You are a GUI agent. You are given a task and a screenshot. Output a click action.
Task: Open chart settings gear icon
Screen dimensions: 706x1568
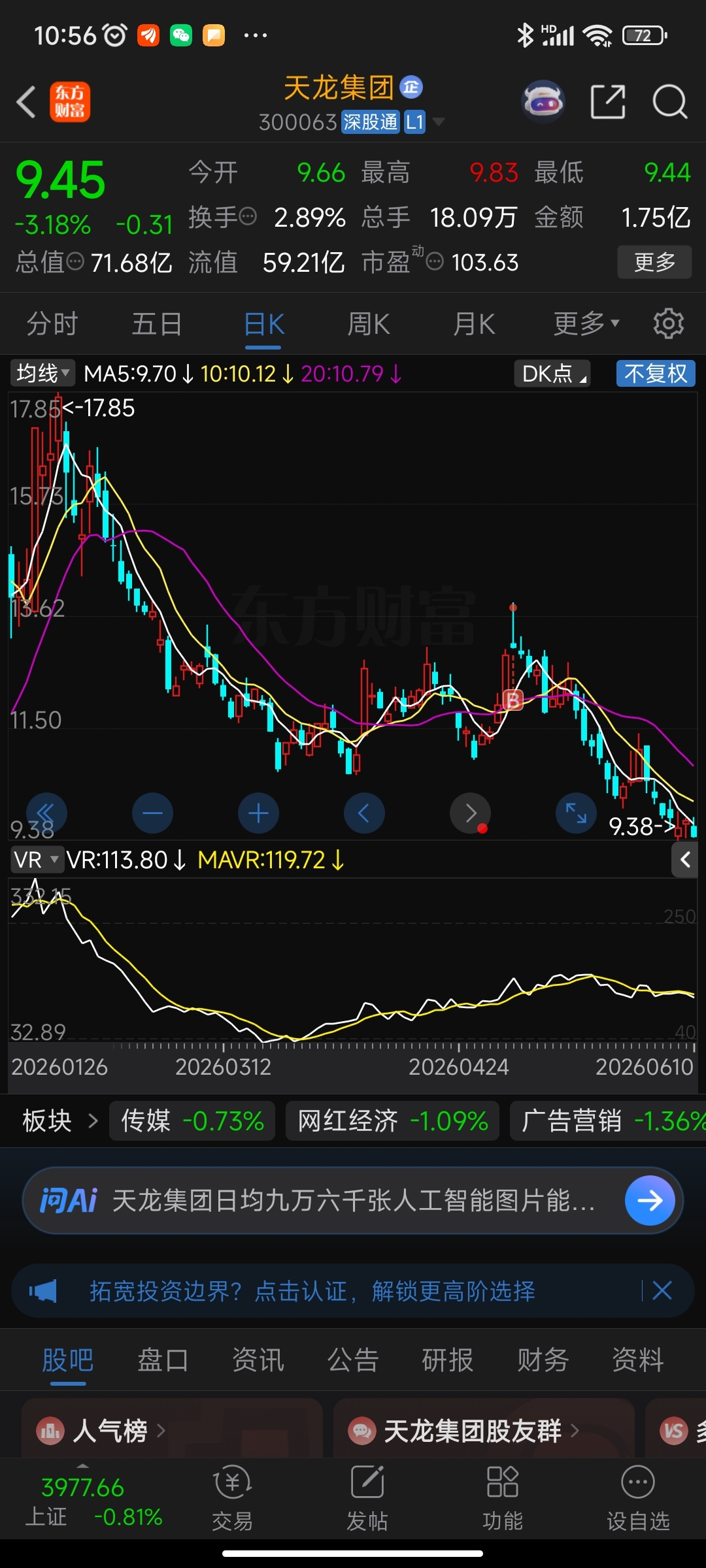tap(669, 323)
